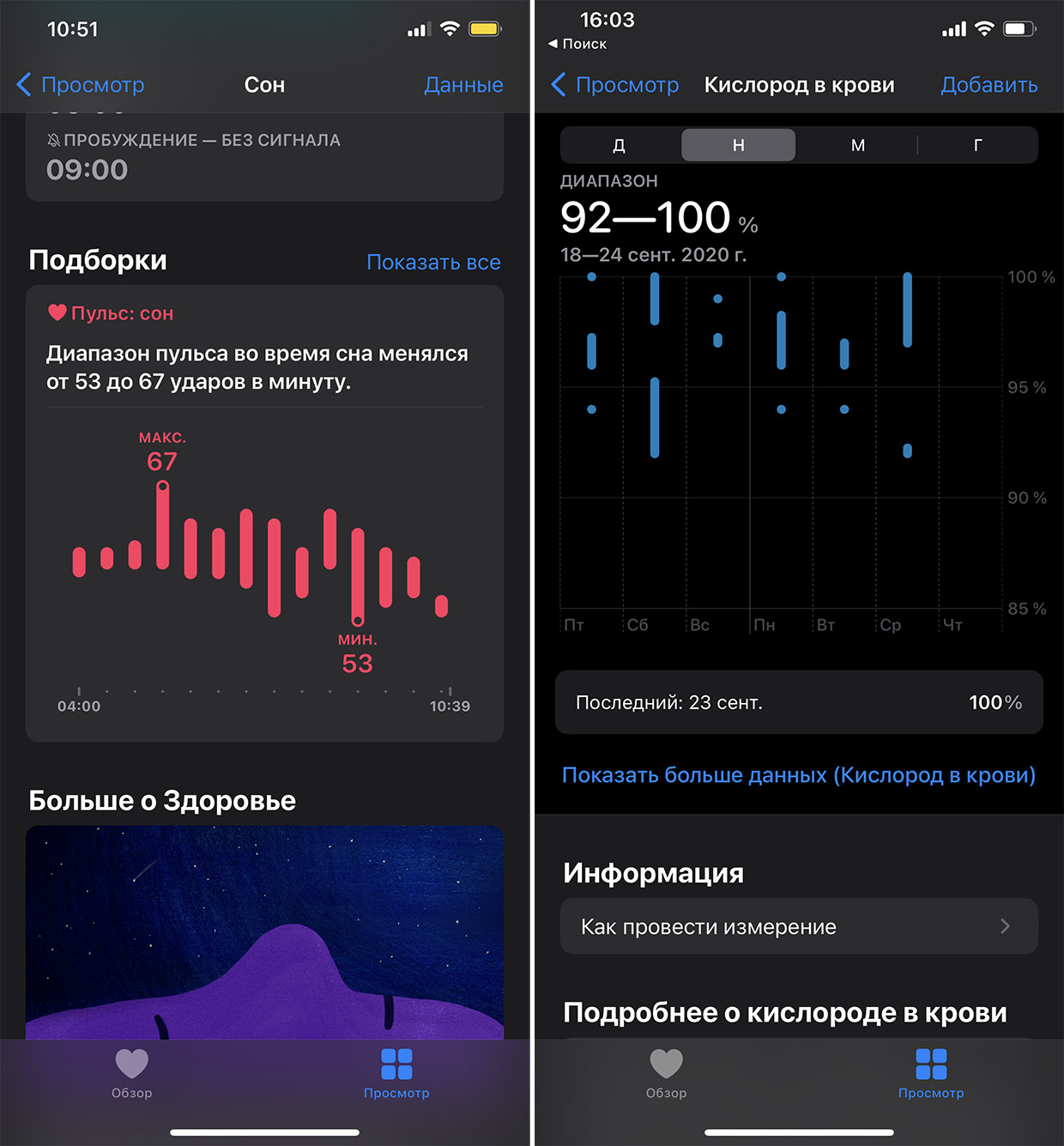
Task: Switch to Обзор tab on the Сон screen
Action: point(131,1073)
